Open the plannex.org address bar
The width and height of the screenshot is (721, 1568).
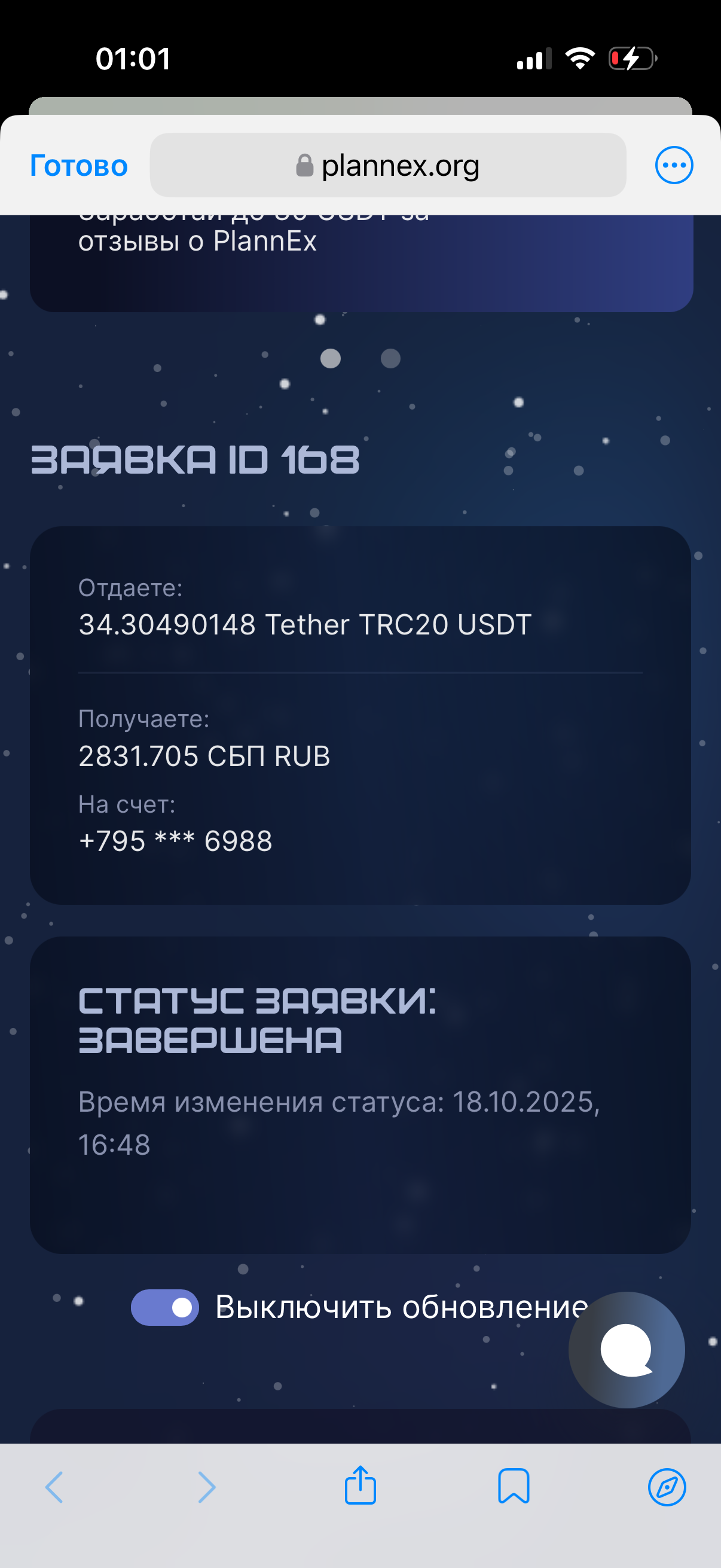pos(387,166)
